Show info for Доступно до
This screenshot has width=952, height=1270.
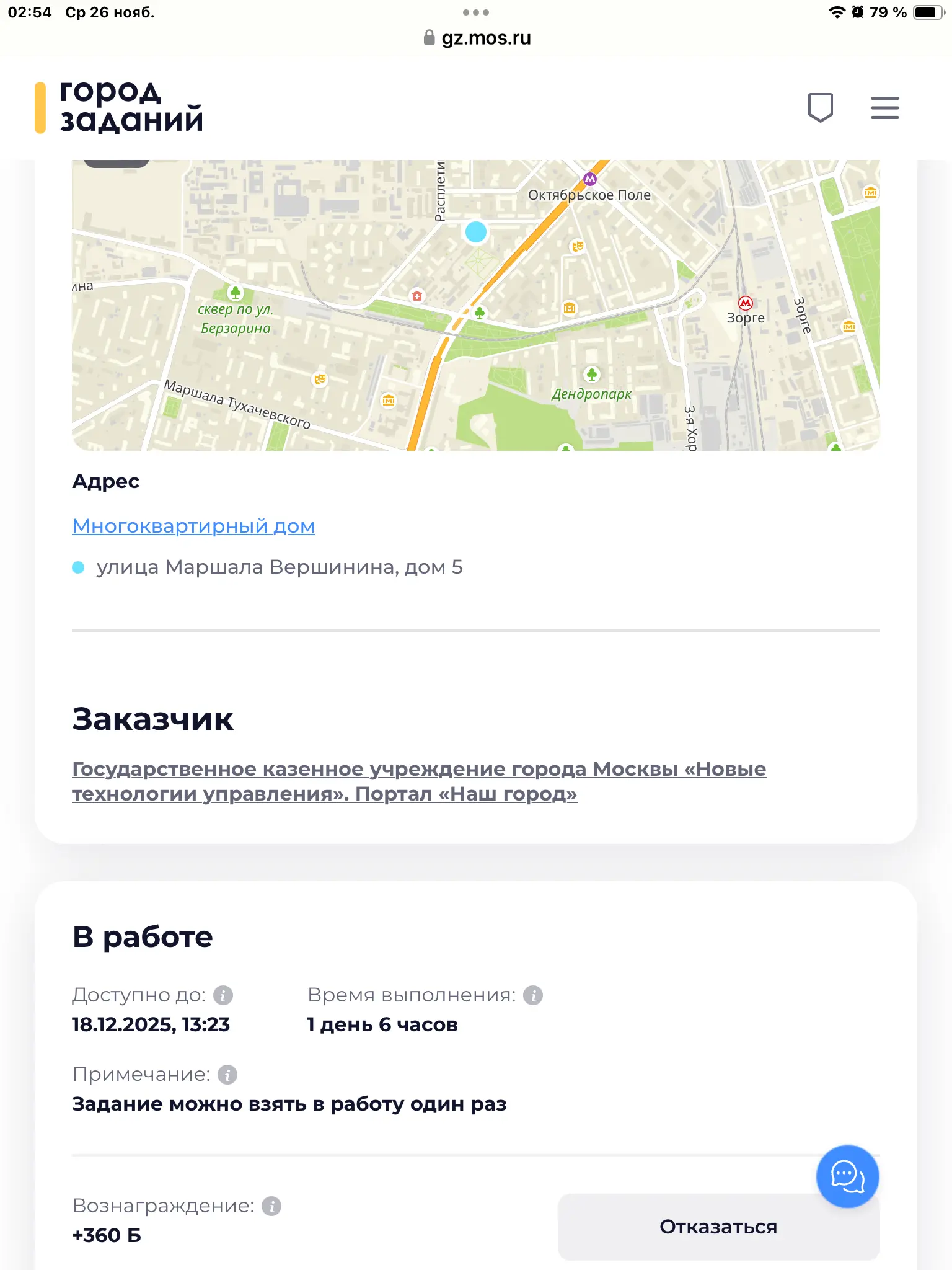[223, 995]
